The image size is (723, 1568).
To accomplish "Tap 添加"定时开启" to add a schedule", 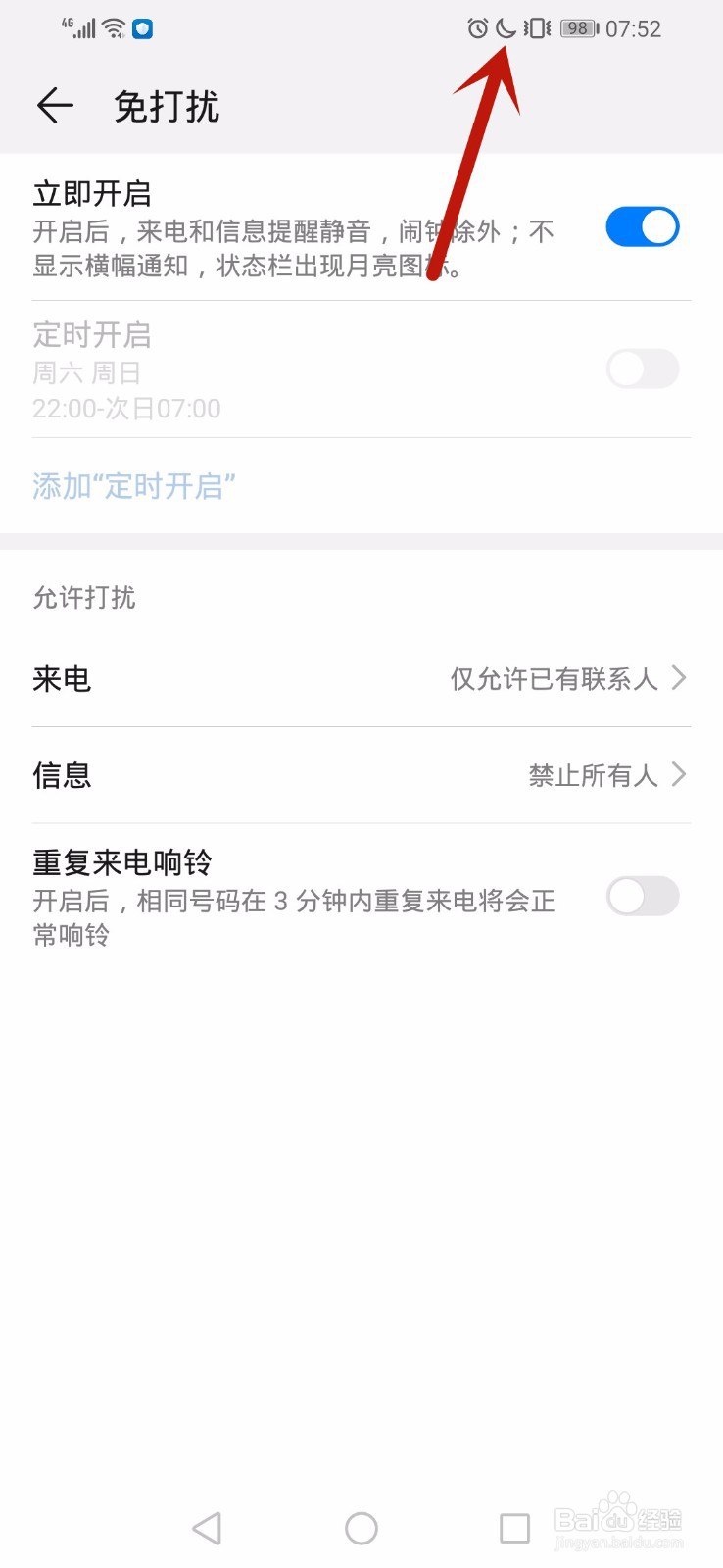I will tap(134, 486).
